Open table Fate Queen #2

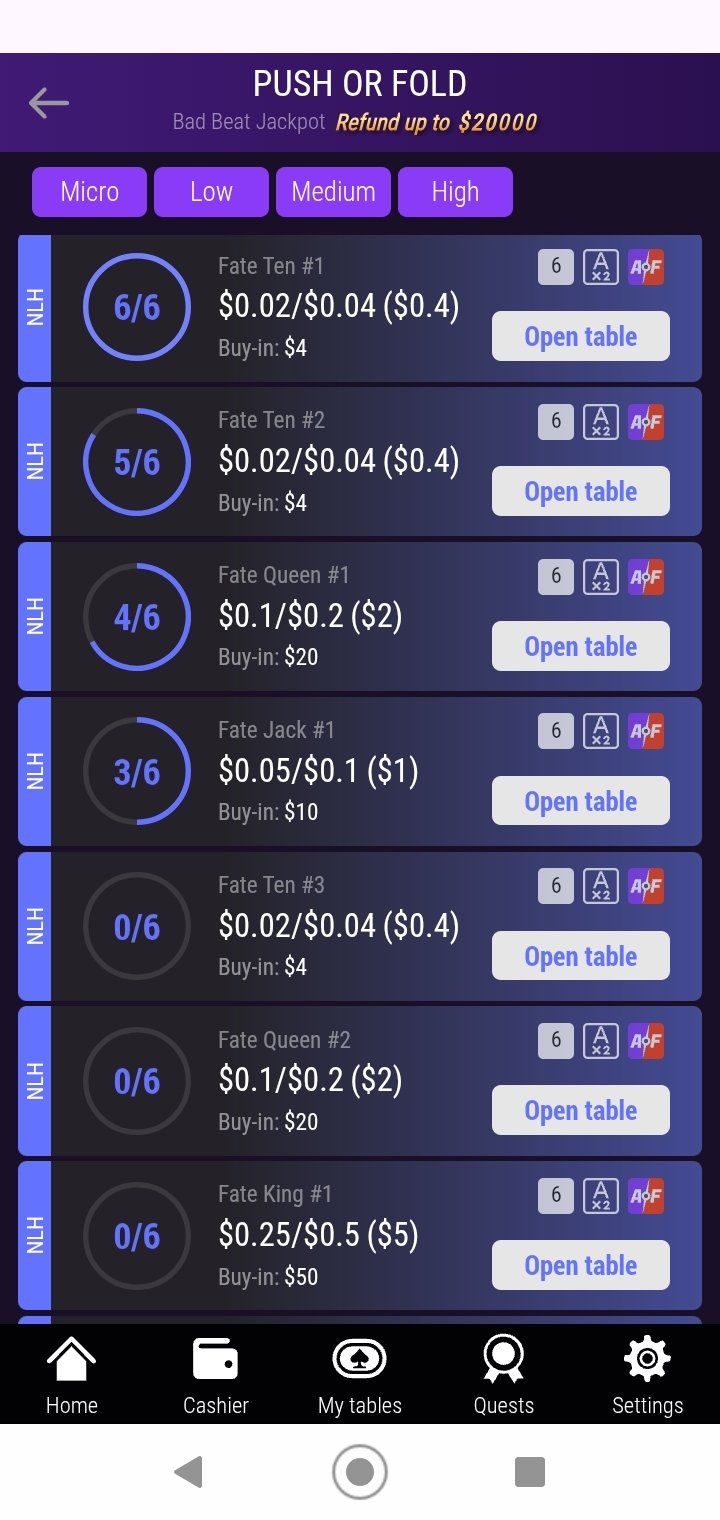580,1111
